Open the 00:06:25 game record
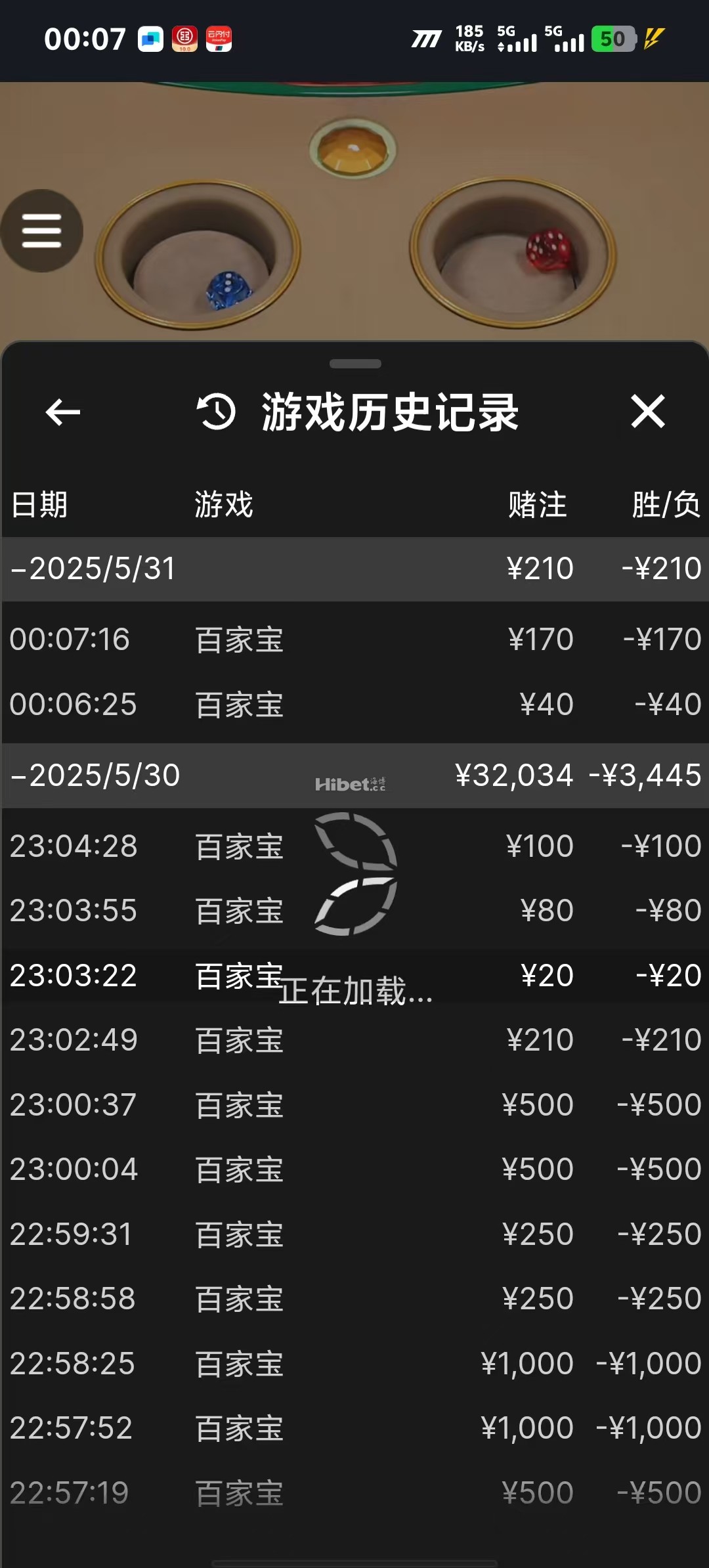The width and height of the screenshot is (709, 1568). point(354,705)
